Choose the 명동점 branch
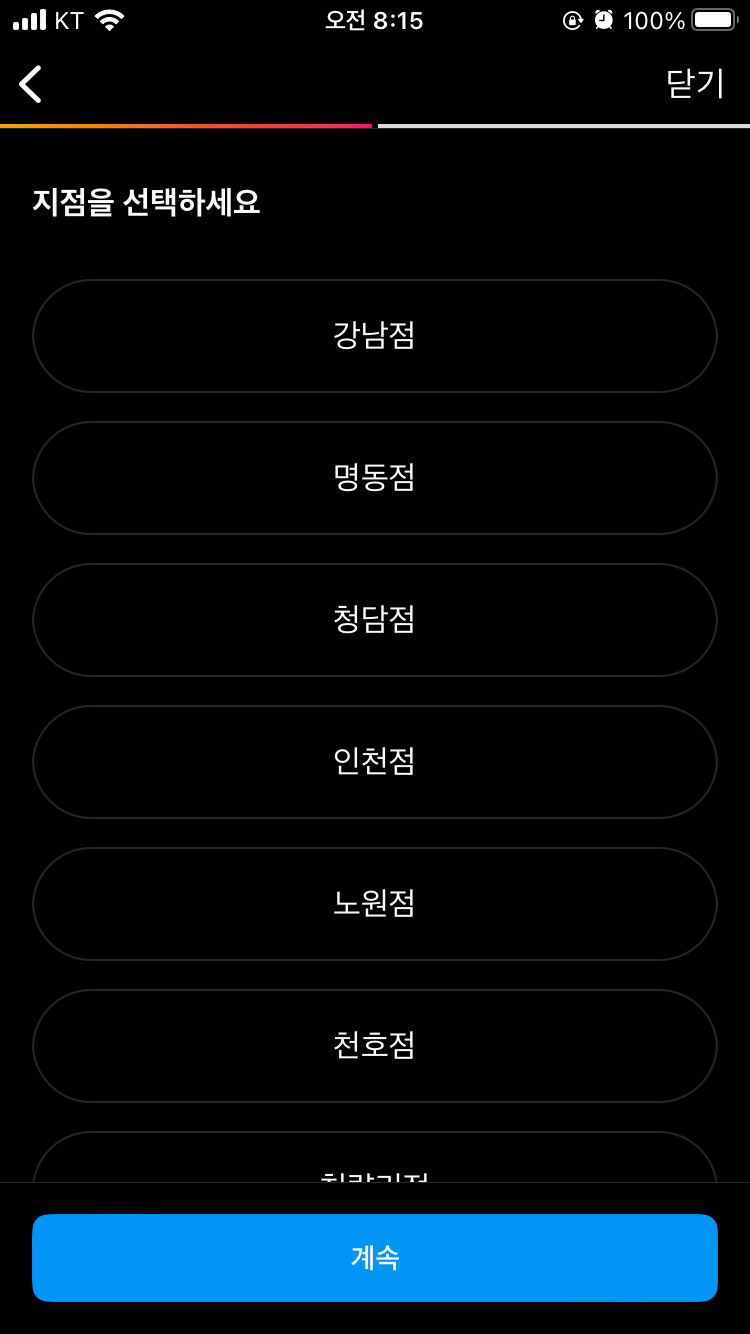This screenshot has width=750, height=1334. [375, 478]
